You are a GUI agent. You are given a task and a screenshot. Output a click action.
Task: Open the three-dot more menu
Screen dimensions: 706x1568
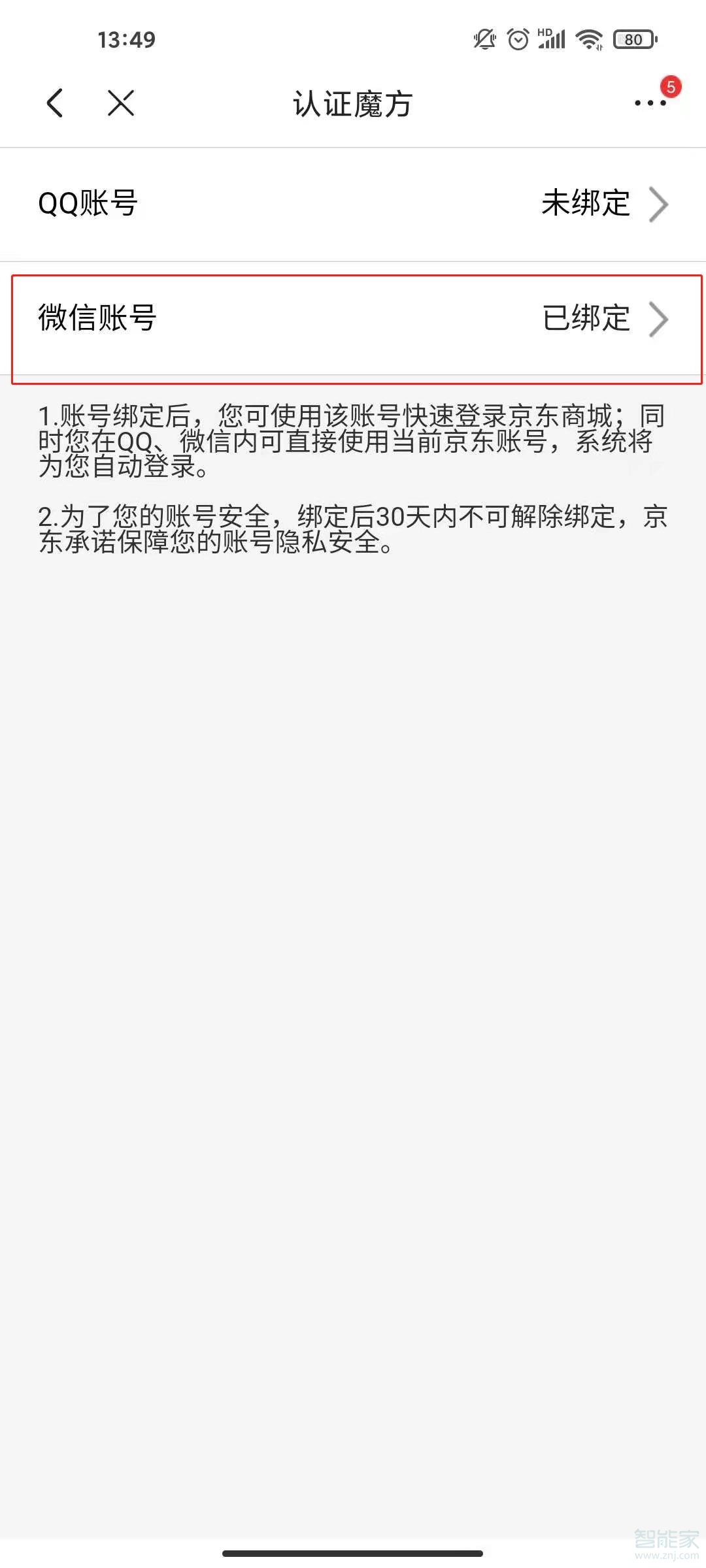coord(650,103)
